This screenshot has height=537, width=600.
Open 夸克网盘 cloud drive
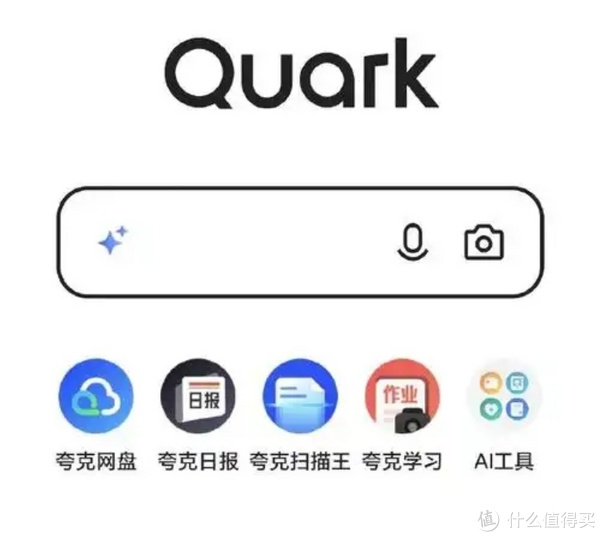click(x=96, y=399)
